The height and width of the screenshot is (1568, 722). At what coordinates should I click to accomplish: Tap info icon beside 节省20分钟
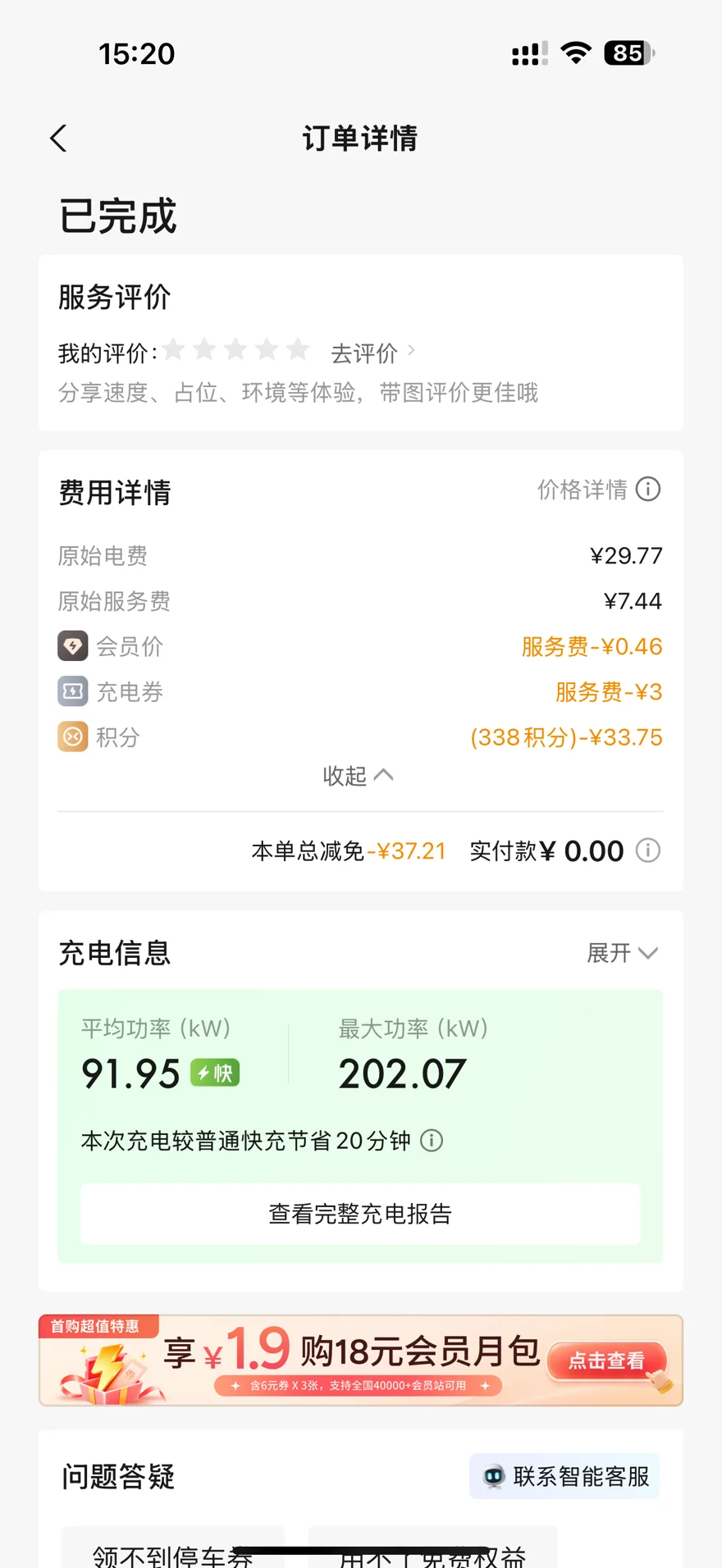[432, 1141]
